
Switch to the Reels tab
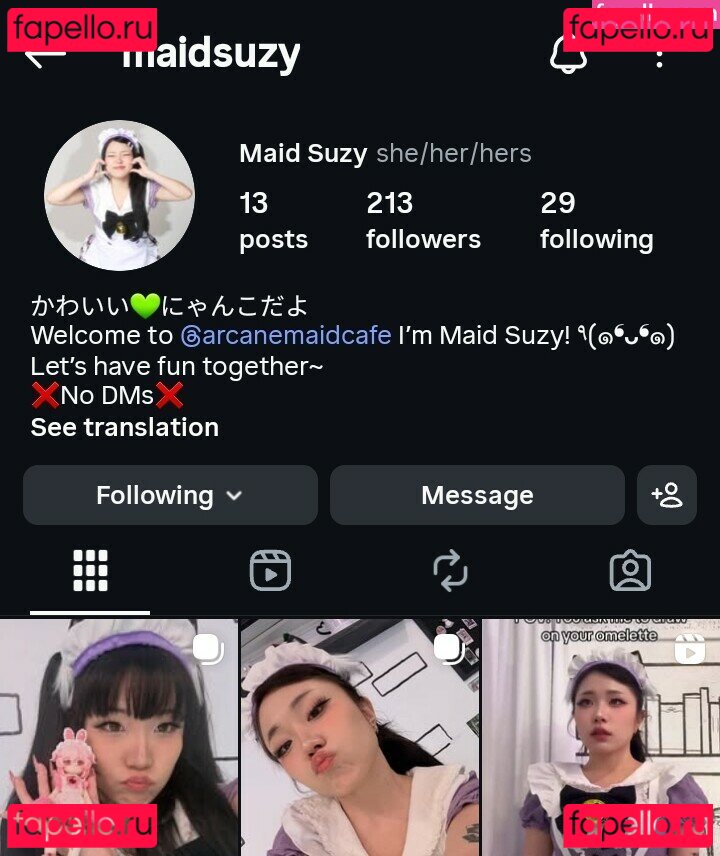270,571
